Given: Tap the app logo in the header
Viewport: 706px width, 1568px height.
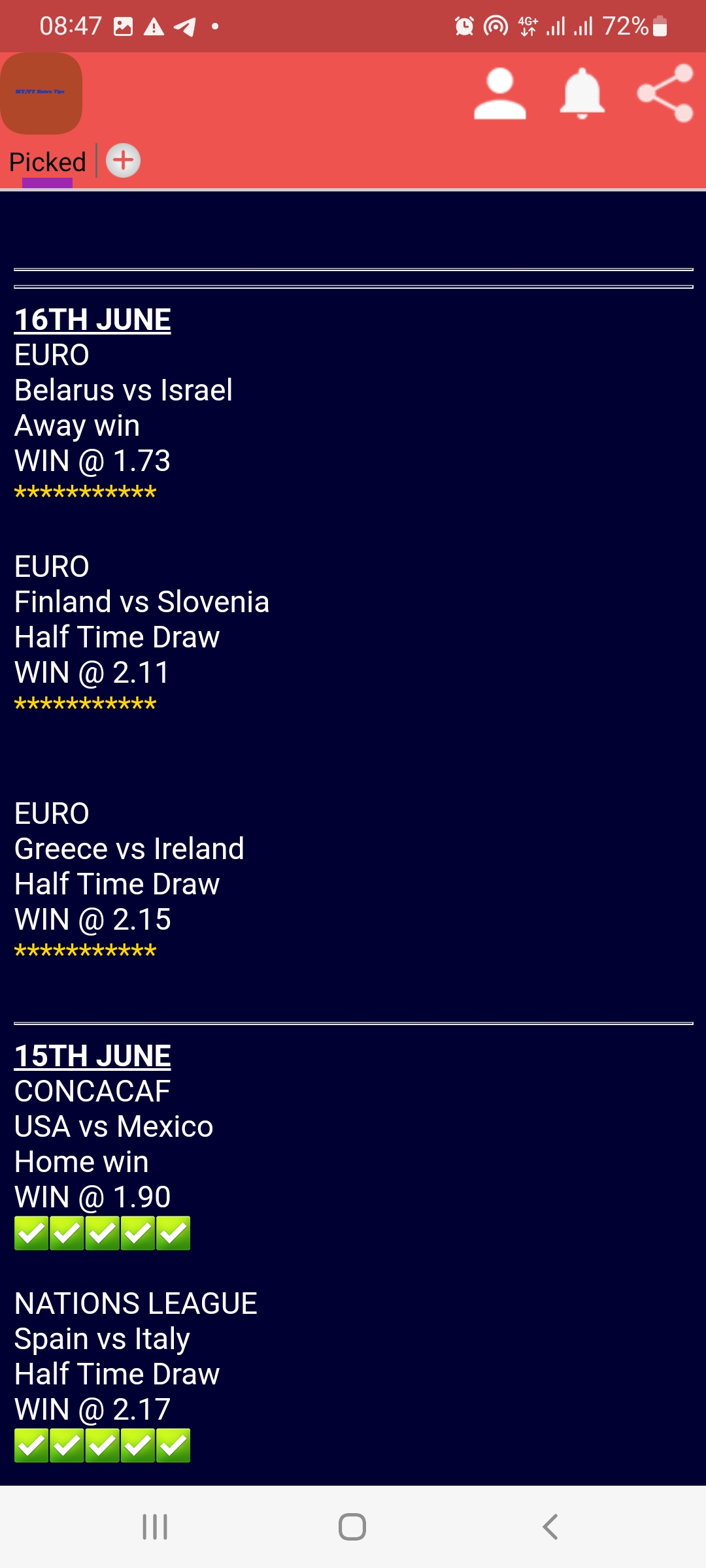Looking at the screenshot, I should (41, 93).
